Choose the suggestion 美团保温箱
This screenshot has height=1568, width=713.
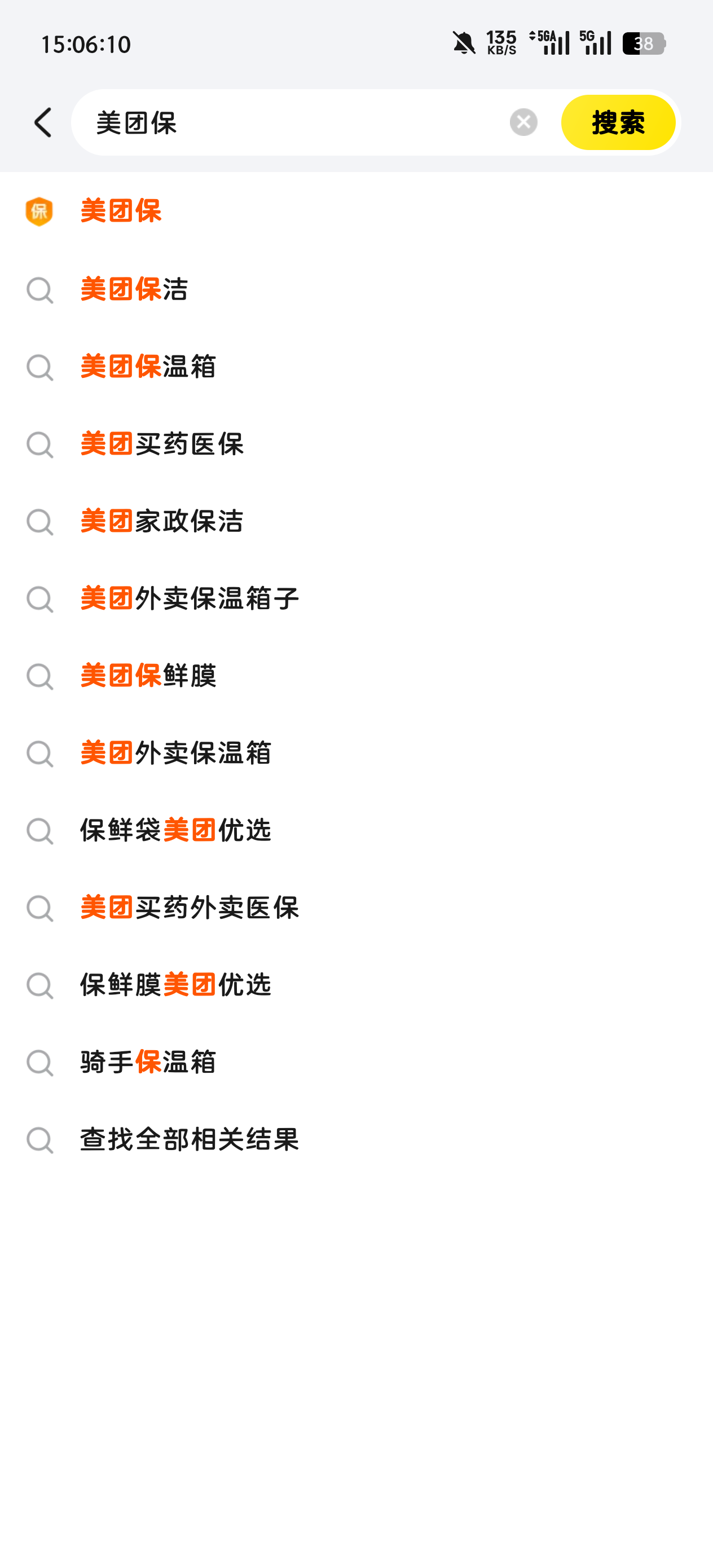pyautogui.click(x=356, y=367)
